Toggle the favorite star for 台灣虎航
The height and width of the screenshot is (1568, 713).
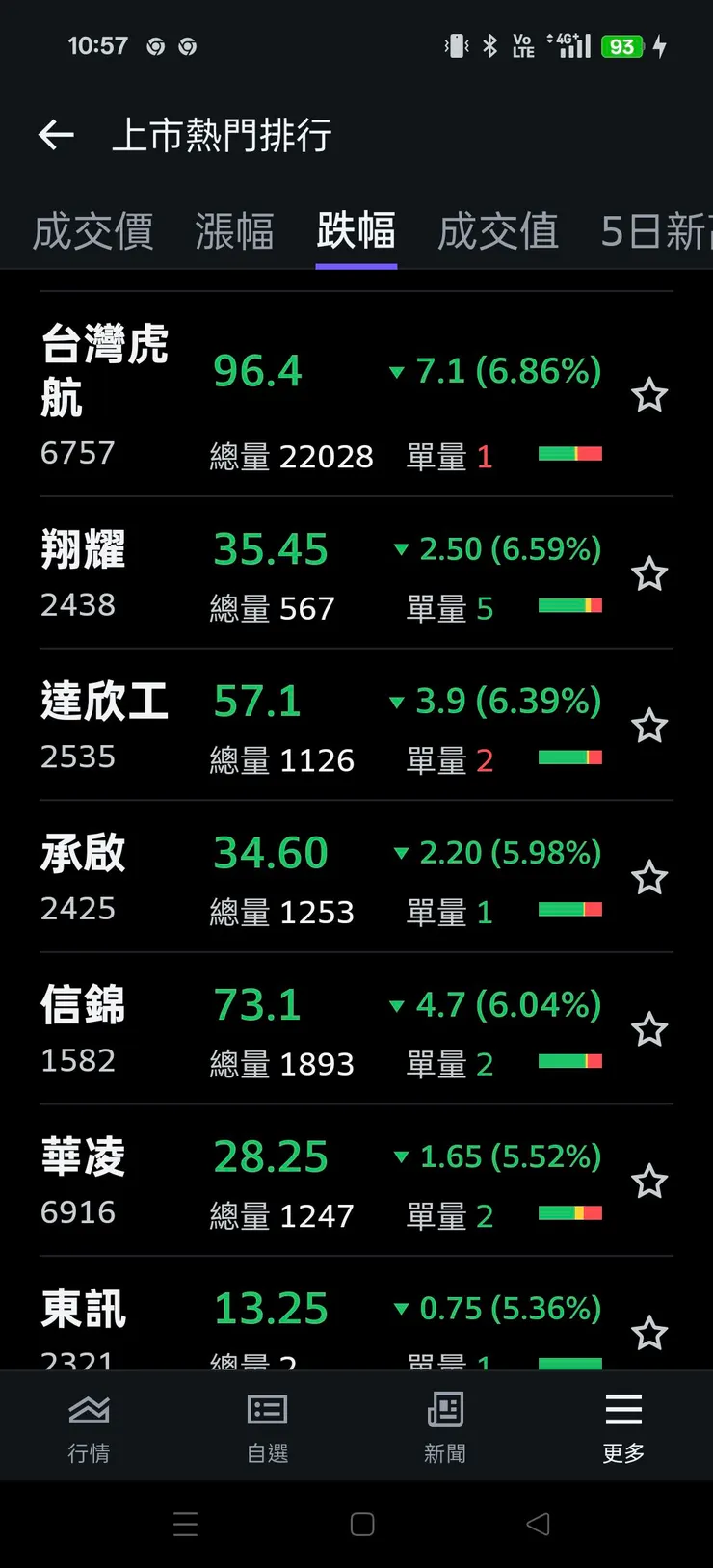[650, 395]
